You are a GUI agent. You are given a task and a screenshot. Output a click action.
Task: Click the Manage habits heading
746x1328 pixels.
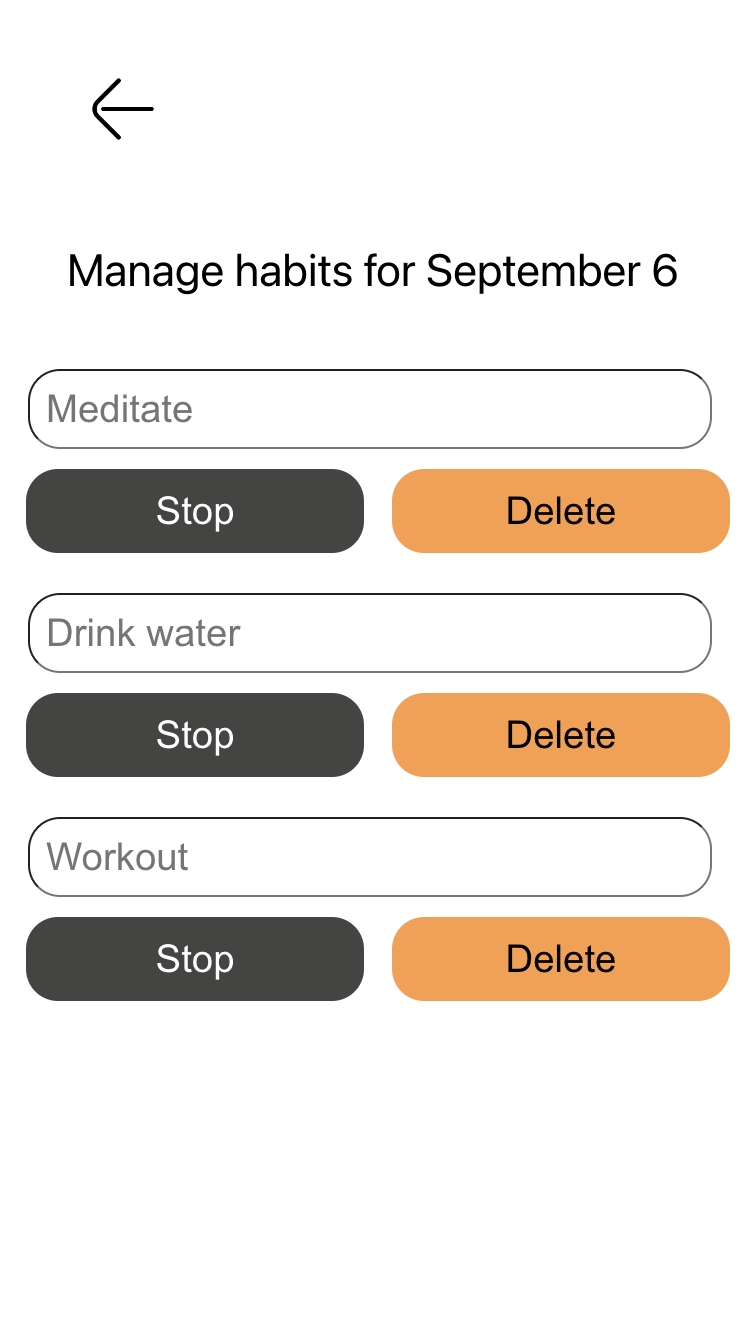(373, 270)
